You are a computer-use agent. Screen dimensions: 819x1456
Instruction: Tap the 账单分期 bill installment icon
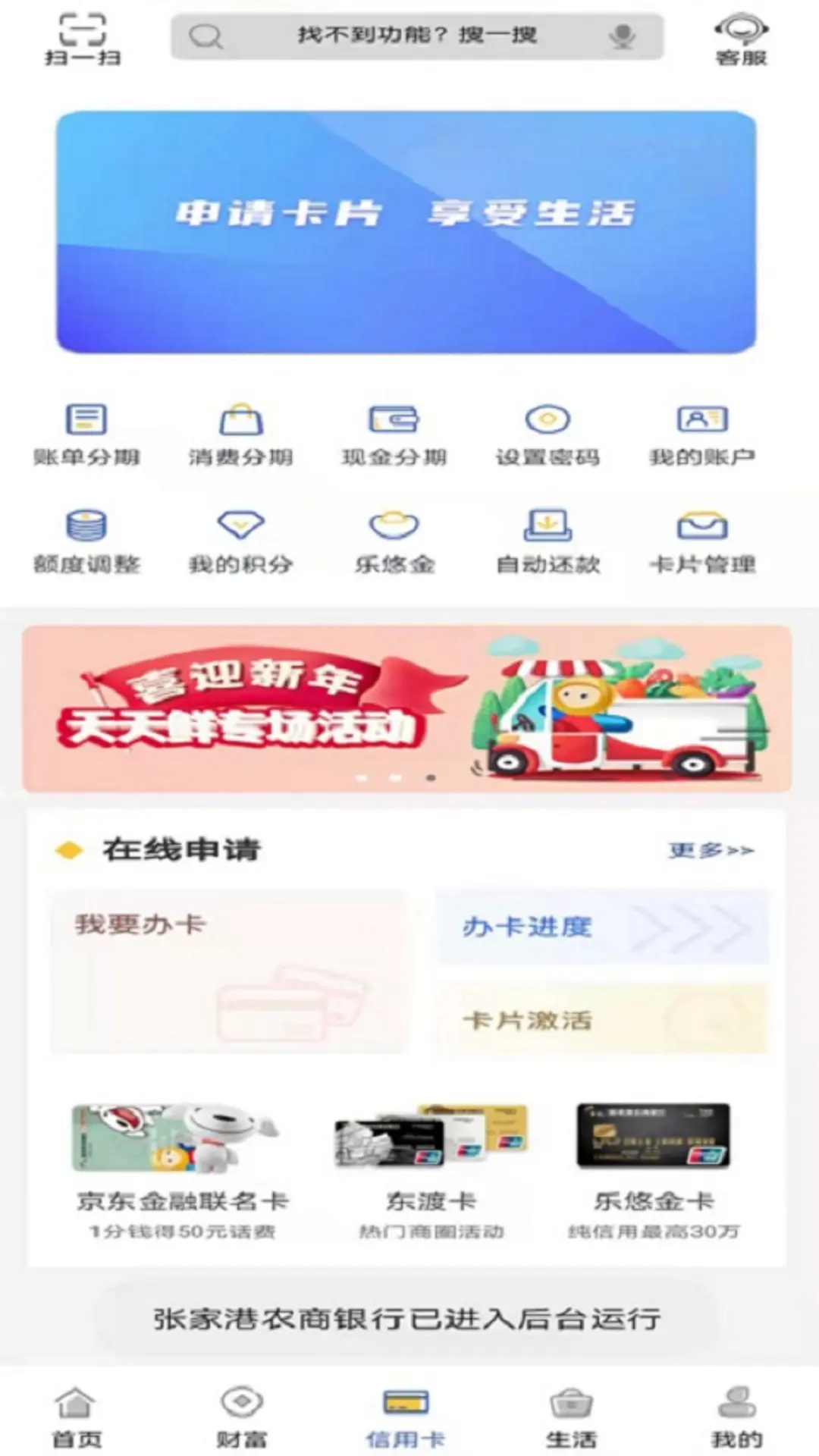pos(86,434)
